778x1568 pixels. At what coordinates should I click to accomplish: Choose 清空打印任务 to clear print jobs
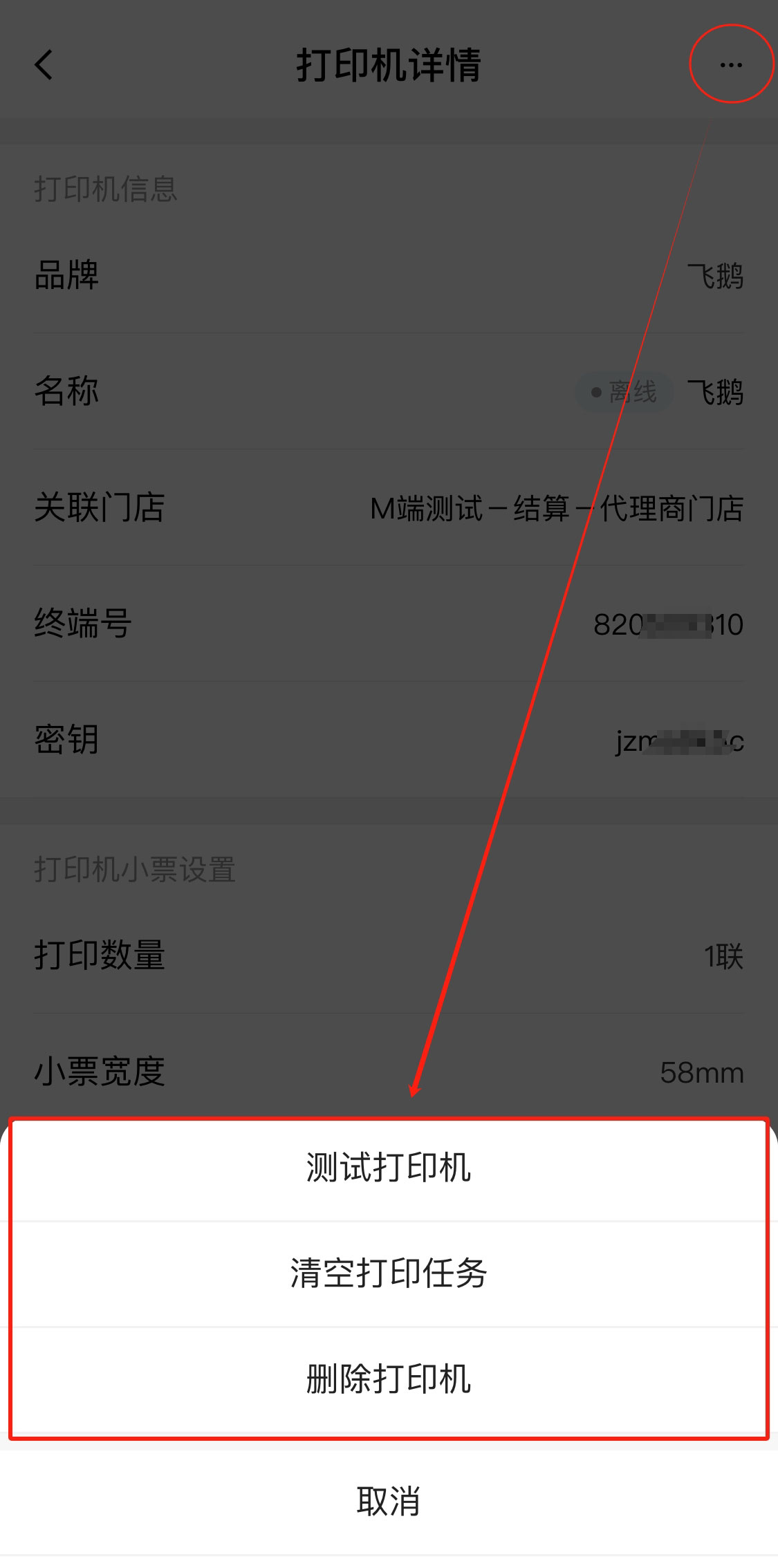click(x=389, y=1273)
